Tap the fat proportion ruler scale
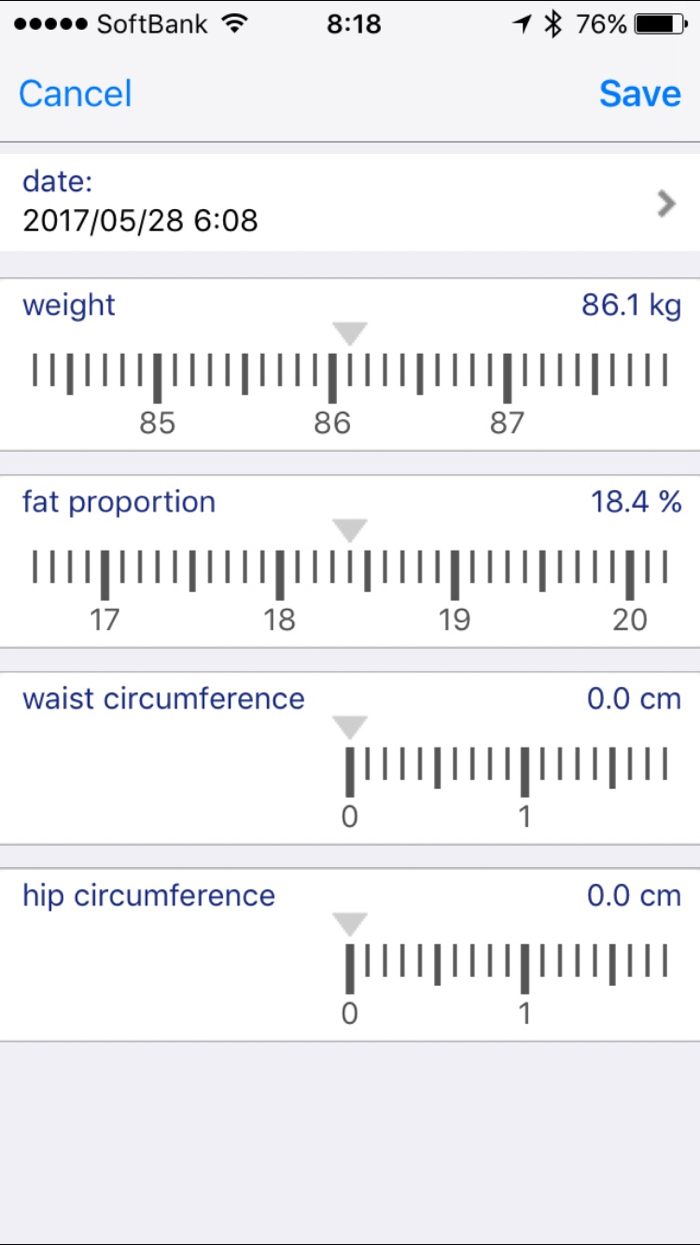 [350, 577]
